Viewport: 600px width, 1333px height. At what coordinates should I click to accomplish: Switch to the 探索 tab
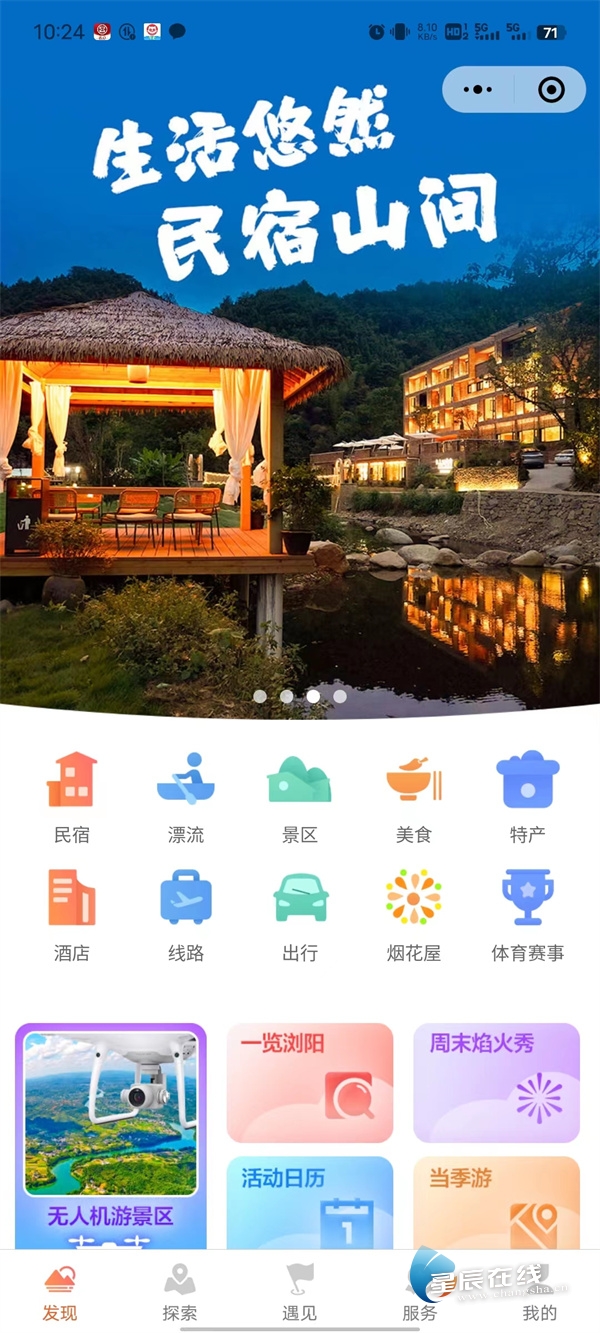pyautogui.click(x=180, y=1292)
